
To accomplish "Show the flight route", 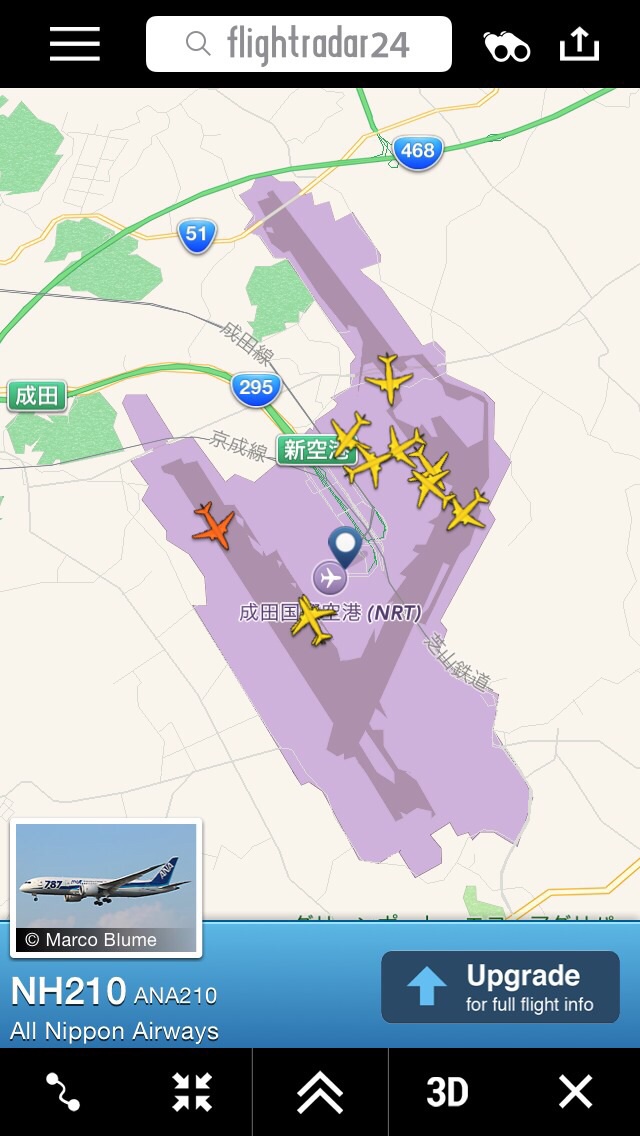I will coord(63,1092).
